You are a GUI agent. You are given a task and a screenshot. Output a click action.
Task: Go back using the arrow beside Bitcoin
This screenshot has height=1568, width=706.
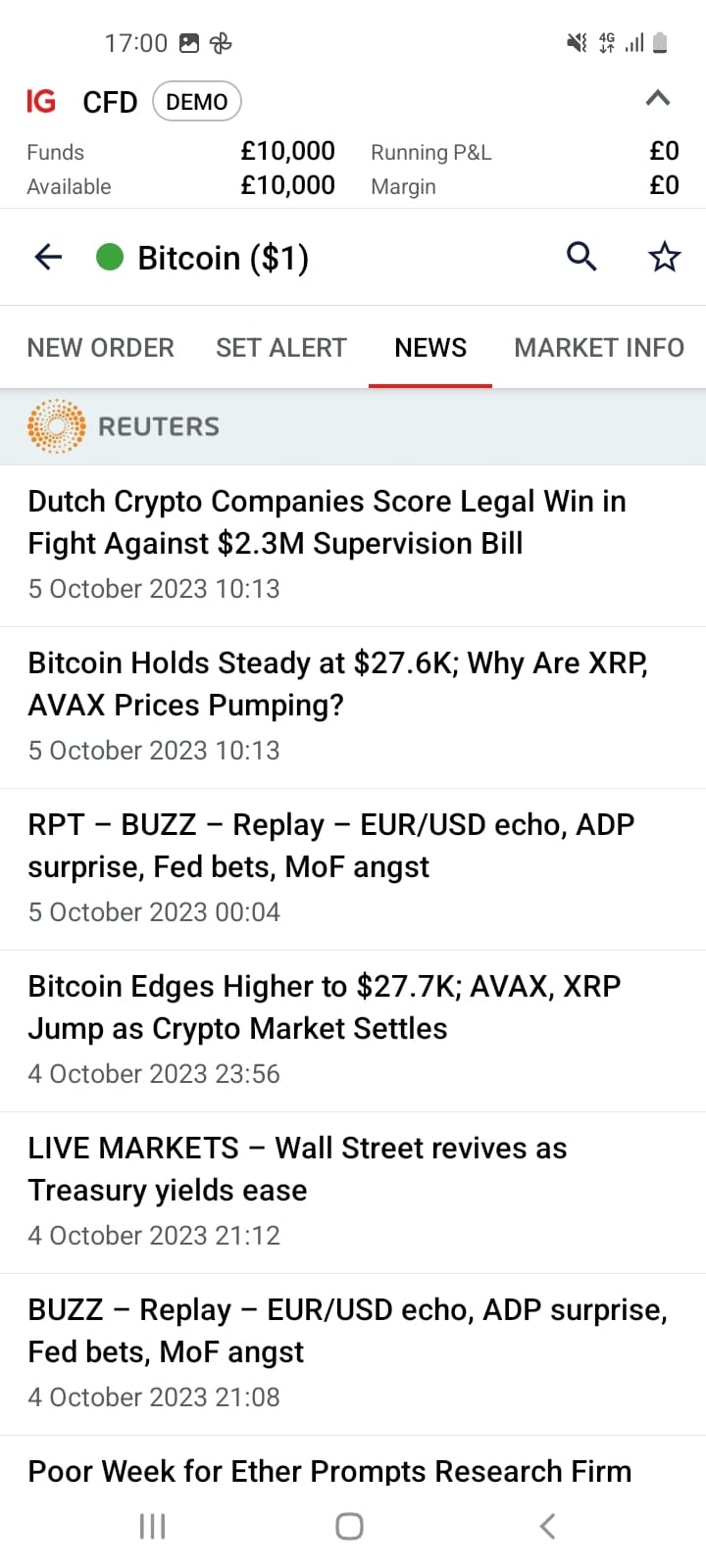coord(48,258)
